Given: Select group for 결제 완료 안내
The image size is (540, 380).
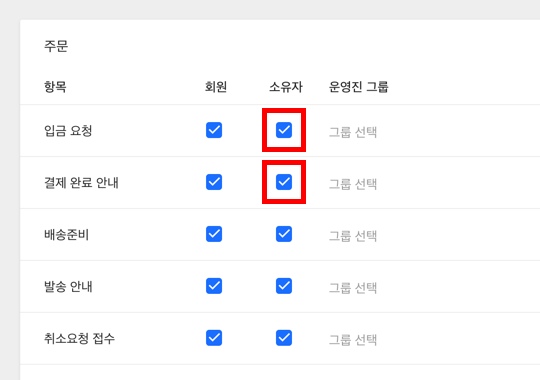Looking at the screenshot, I should (x=353, y=184).
